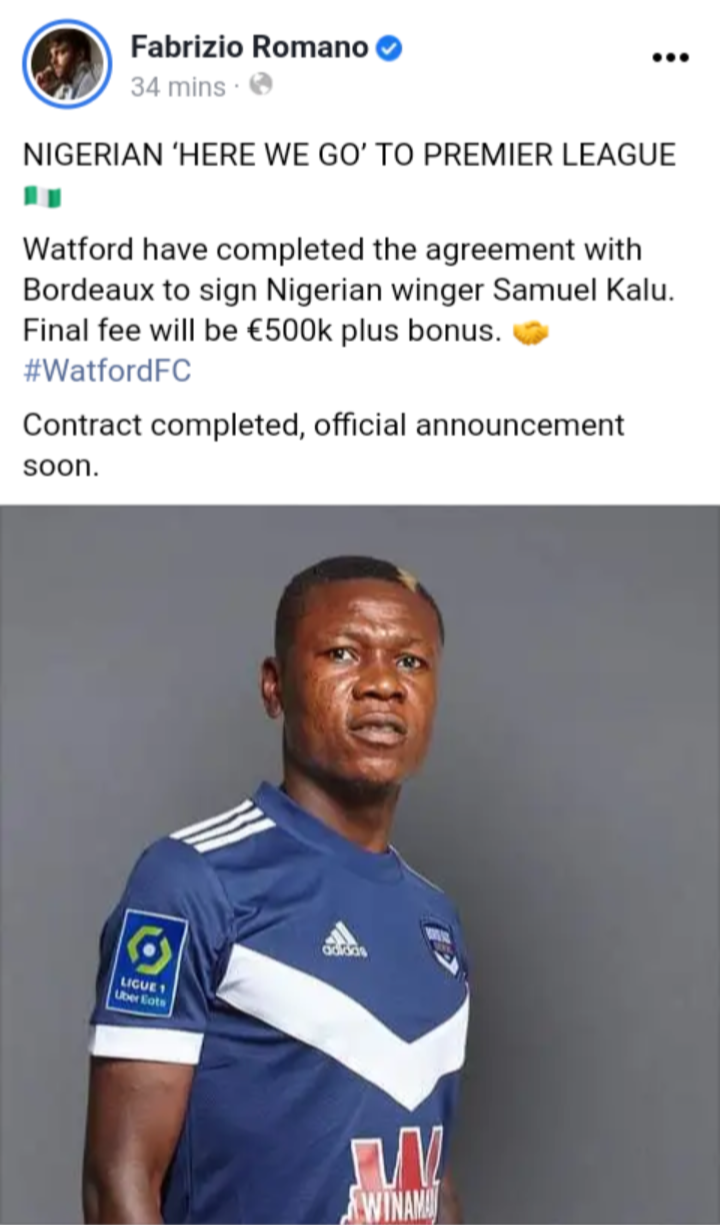720x1225 pixels.
Task: Tap the 34 mins timestamp
Action: 177,87
